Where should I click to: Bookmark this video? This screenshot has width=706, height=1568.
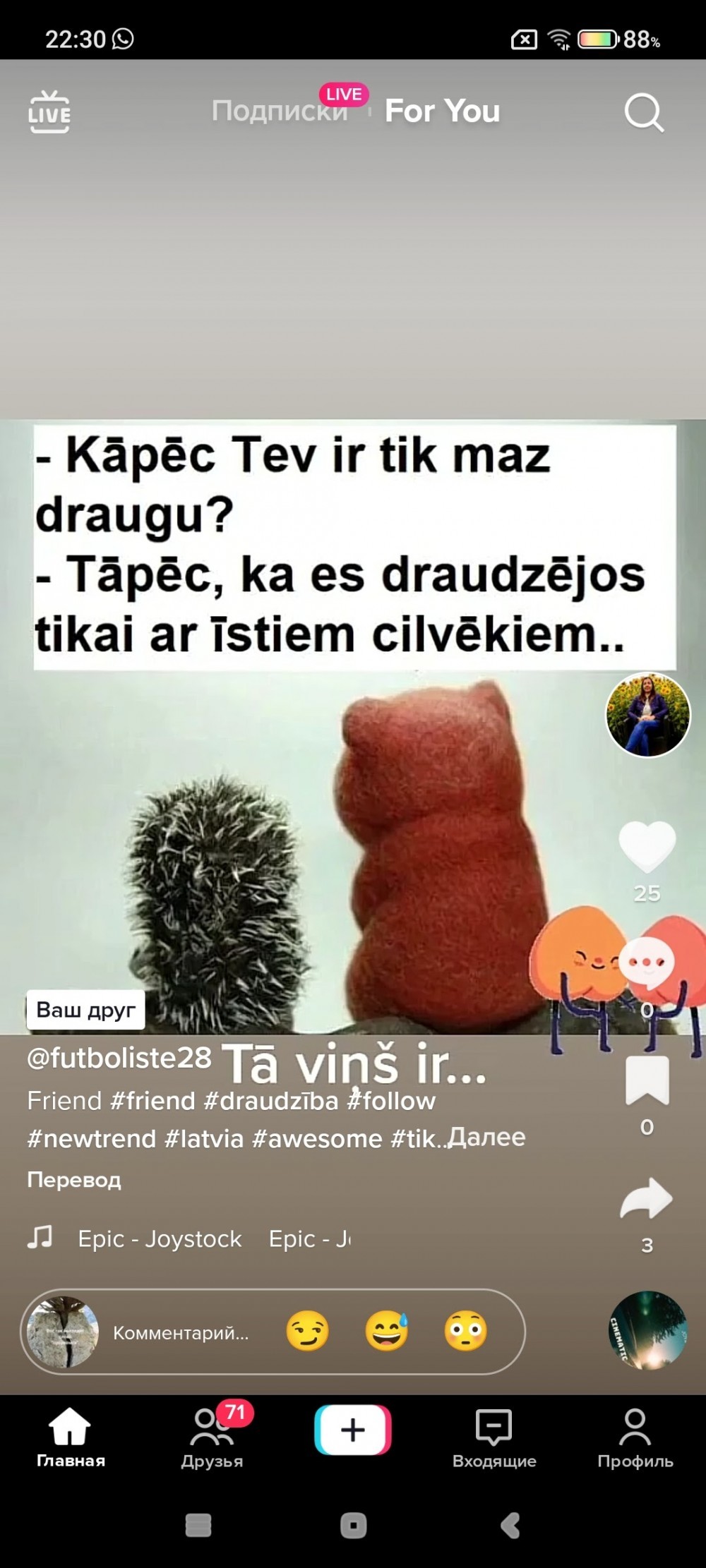pos(647,1080)
